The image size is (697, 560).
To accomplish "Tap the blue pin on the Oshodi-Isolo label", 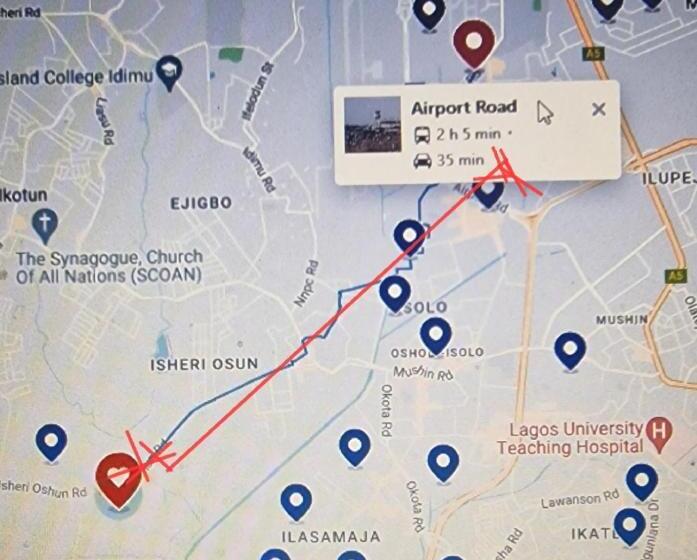I will coord(435,335).
